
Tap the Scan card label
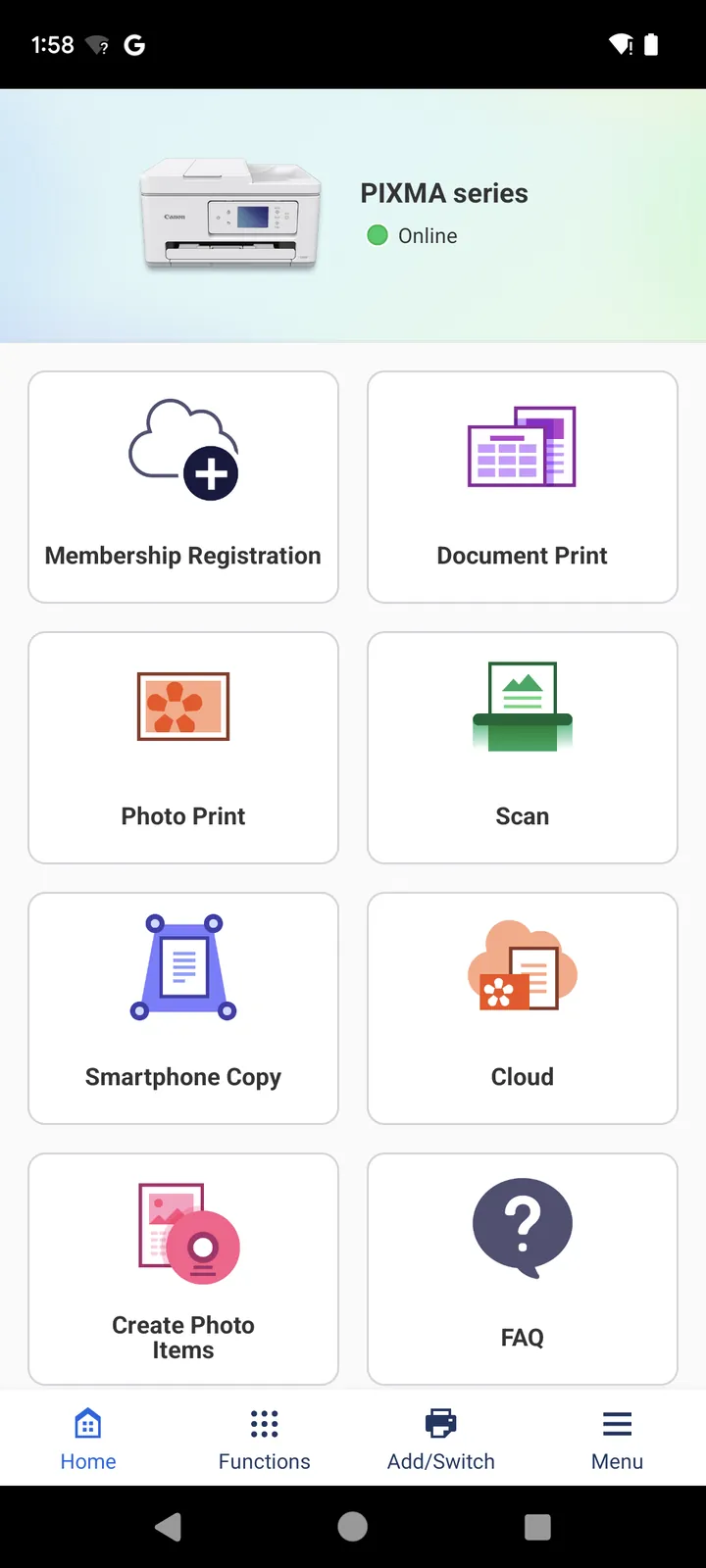click(522, 815)
